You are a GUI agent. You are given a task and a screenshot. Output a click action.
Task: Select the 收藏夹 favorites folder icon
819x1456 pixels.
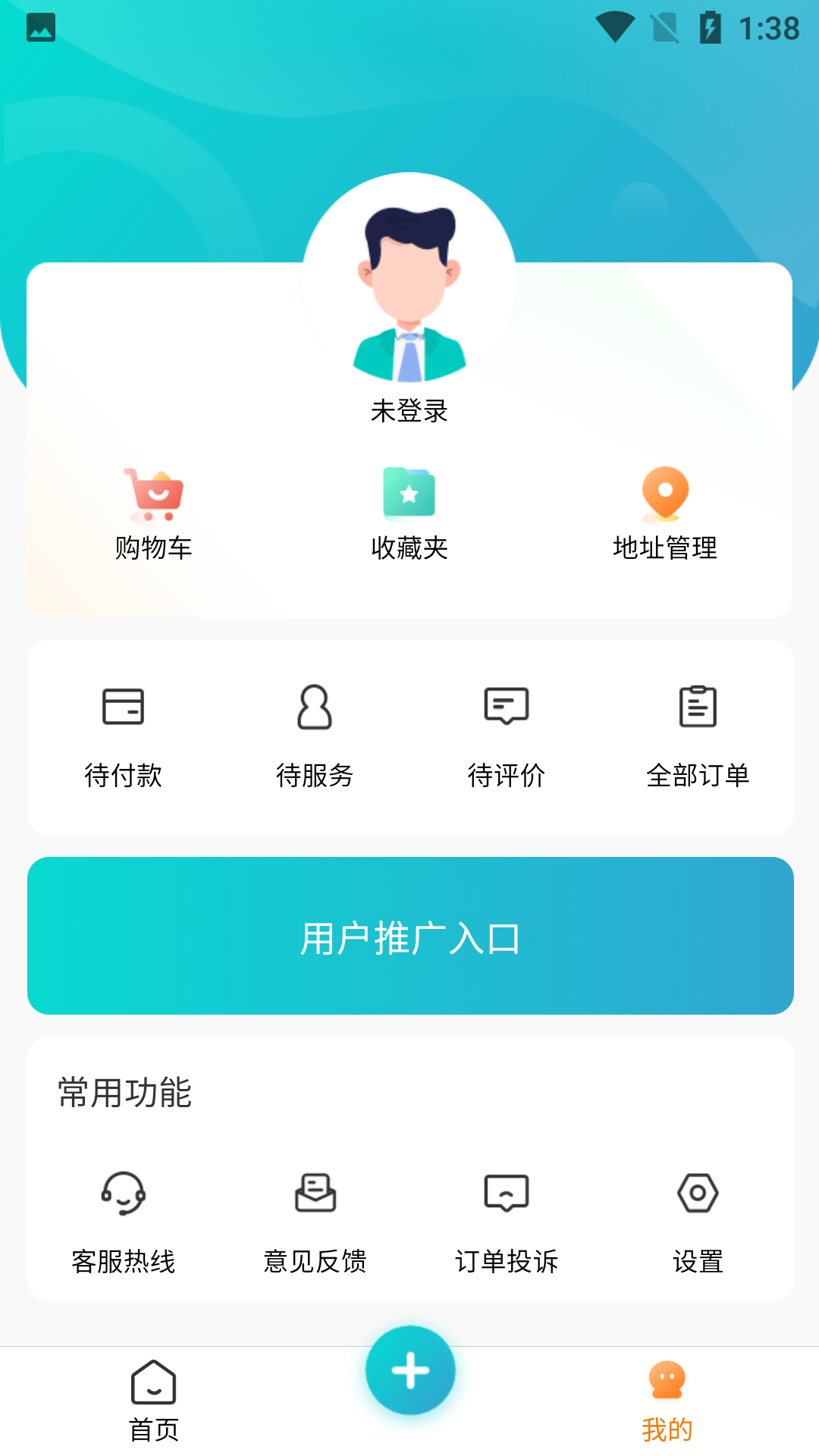click(409, 494)
